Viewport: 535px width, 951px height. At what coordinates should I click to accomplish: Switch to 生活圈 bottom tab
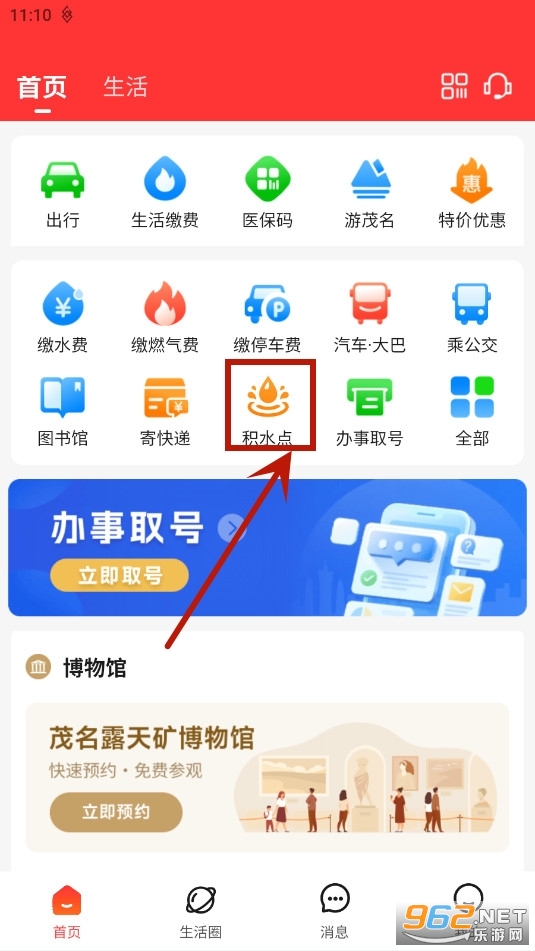(200, 911)
